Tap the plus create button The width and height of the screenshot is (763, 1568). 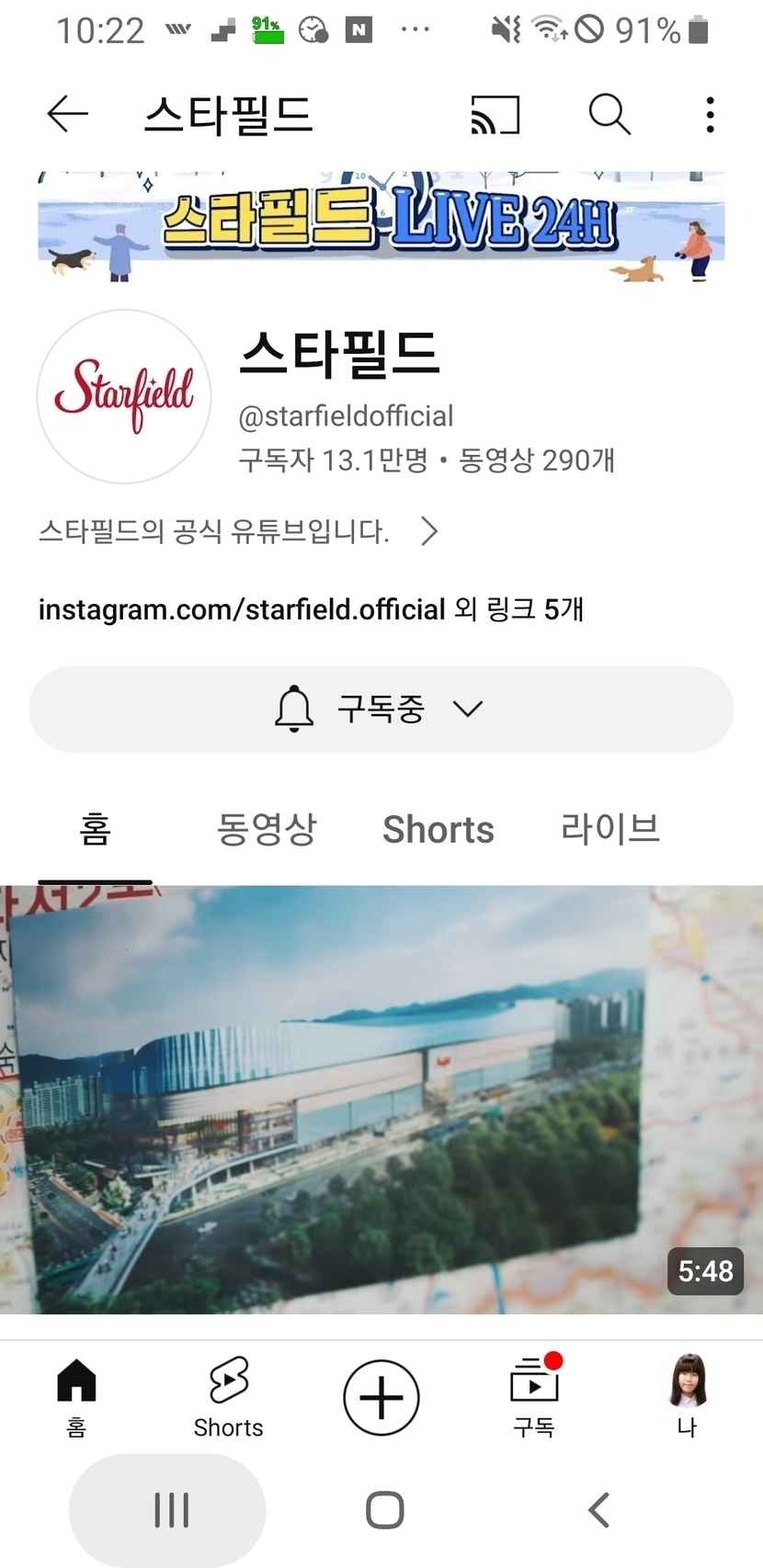[x=381, y=1397]
